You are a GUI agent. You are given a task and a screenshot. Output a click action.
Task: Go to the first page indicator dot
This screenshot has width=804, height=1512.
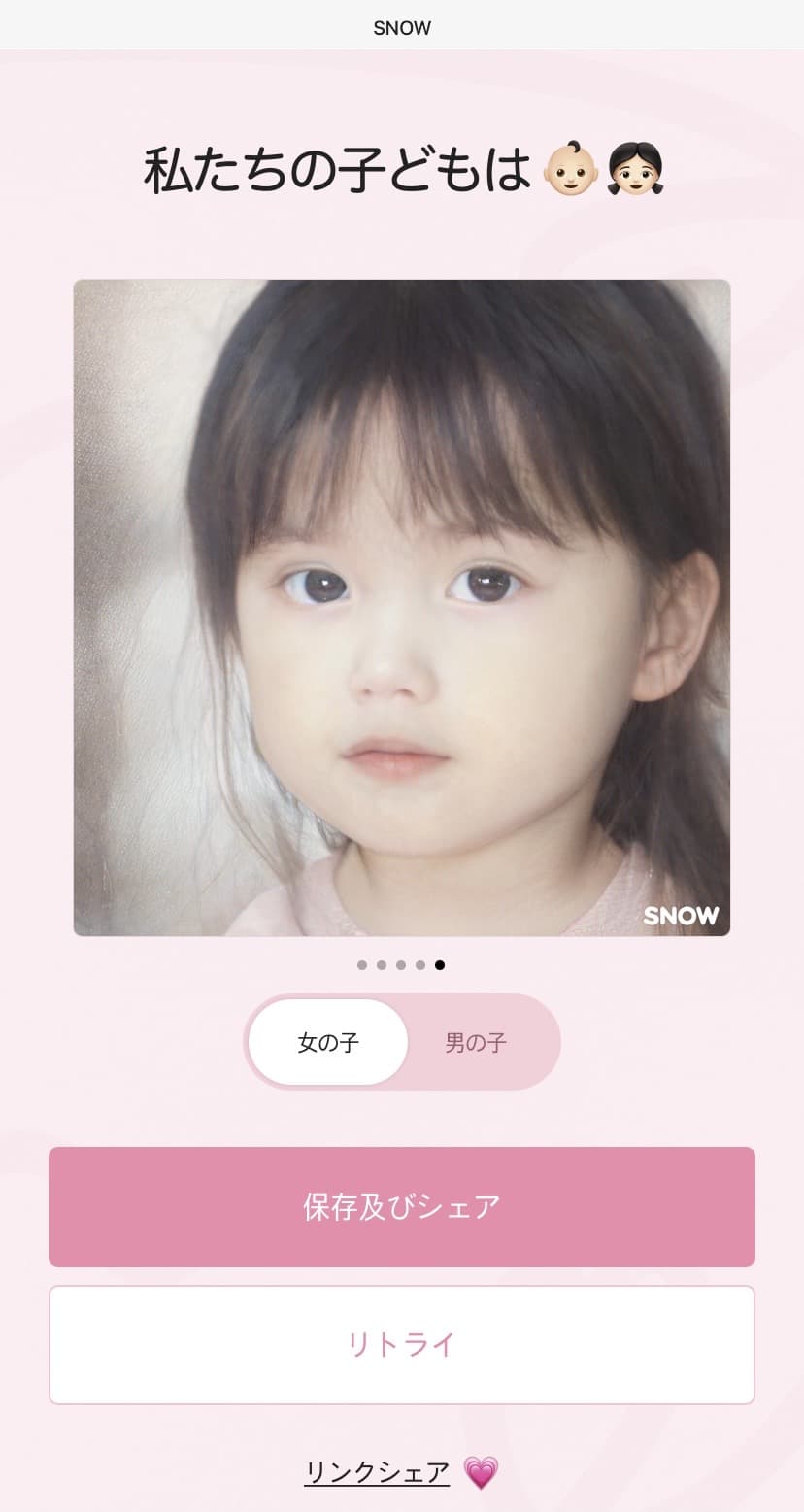pyautogui.click(x=362, y=965)
